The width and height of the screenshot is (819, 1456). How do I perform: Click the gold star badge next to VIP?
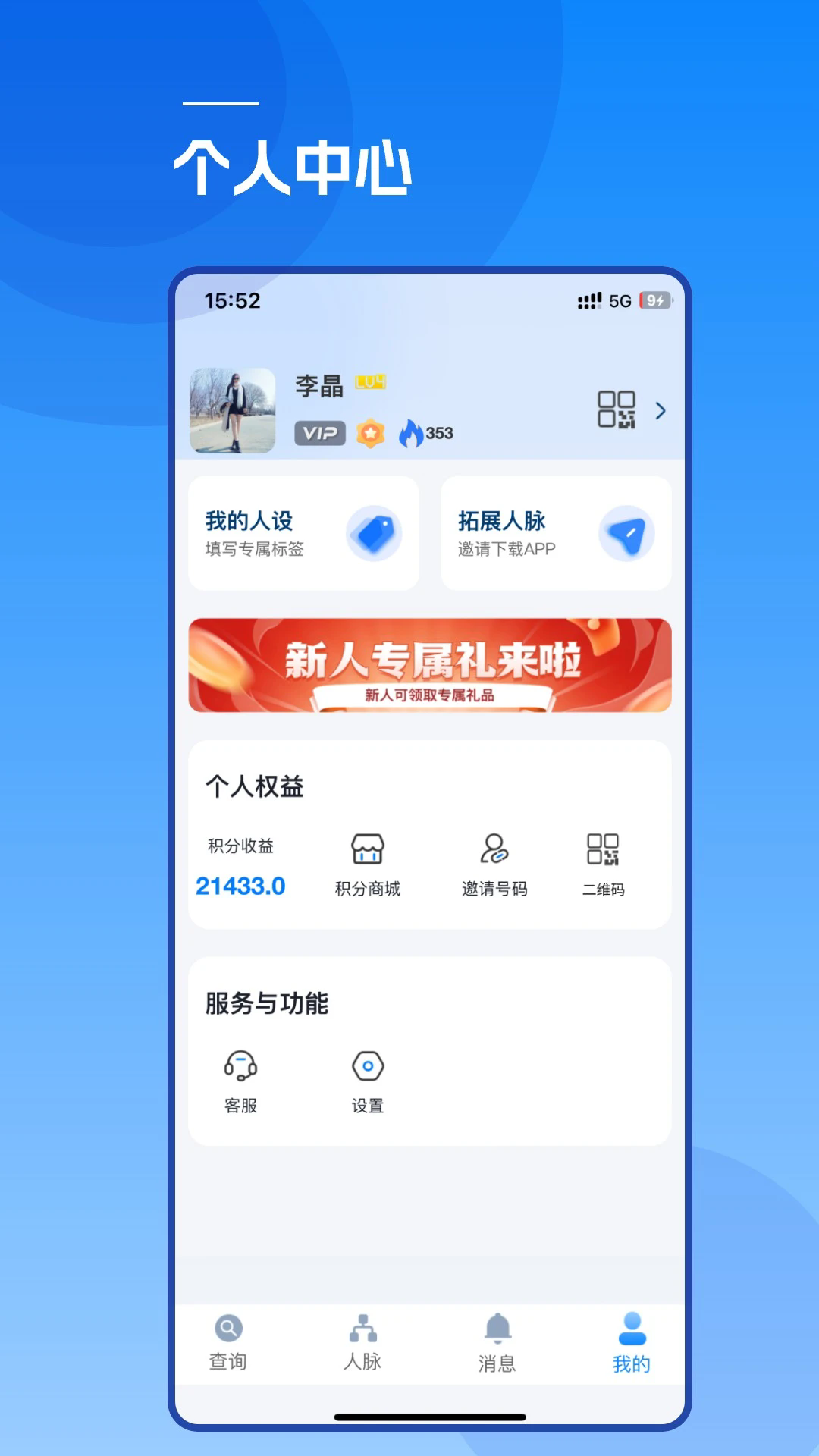coord(371,433)
